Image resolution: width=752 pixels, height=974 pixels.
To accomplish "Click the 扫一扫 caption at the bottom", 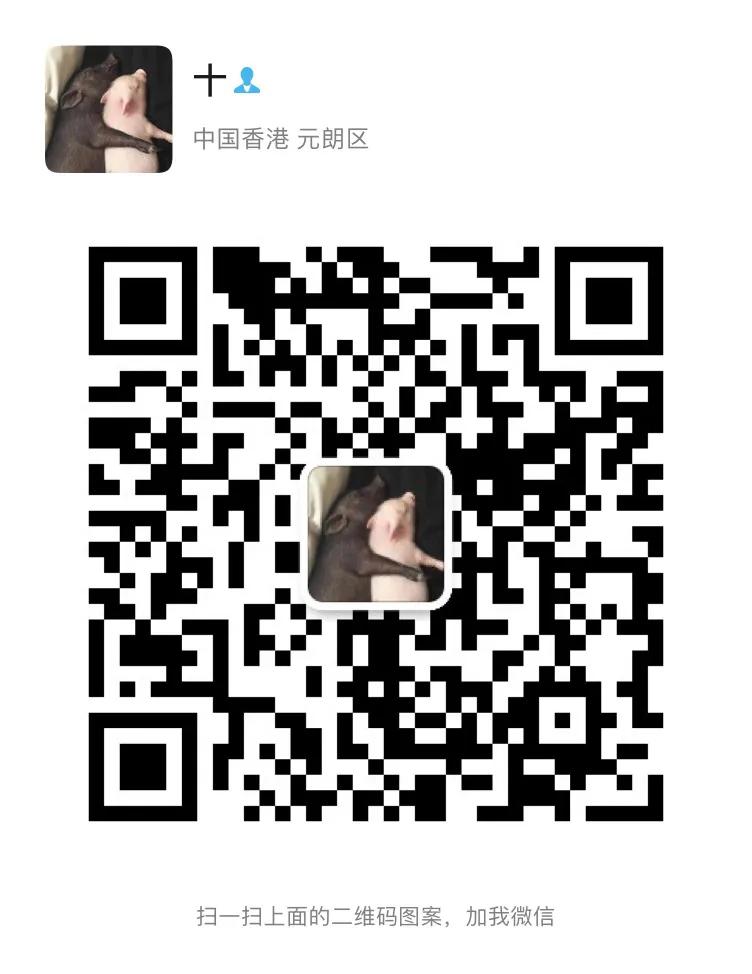I will point(231,914).
